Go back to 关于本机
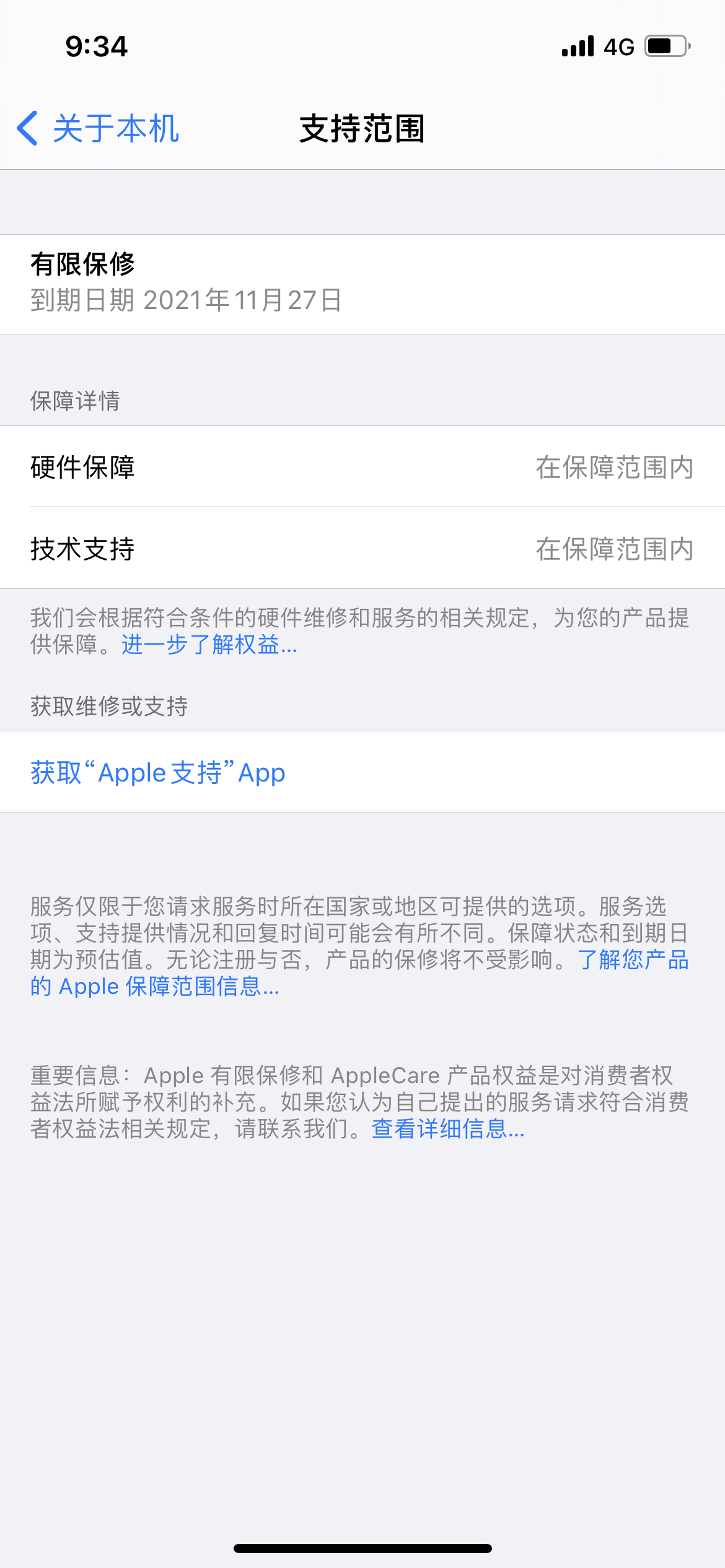This screenshot has height=1568, width=725. pyautogui.click(x=98, y=129)
